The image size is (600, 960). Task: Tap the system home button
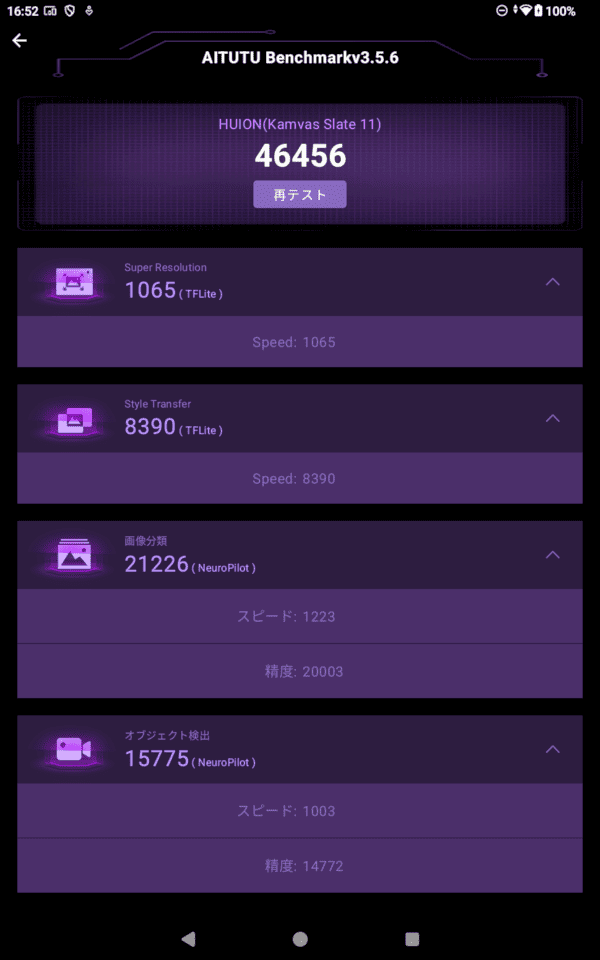point(300,939)
